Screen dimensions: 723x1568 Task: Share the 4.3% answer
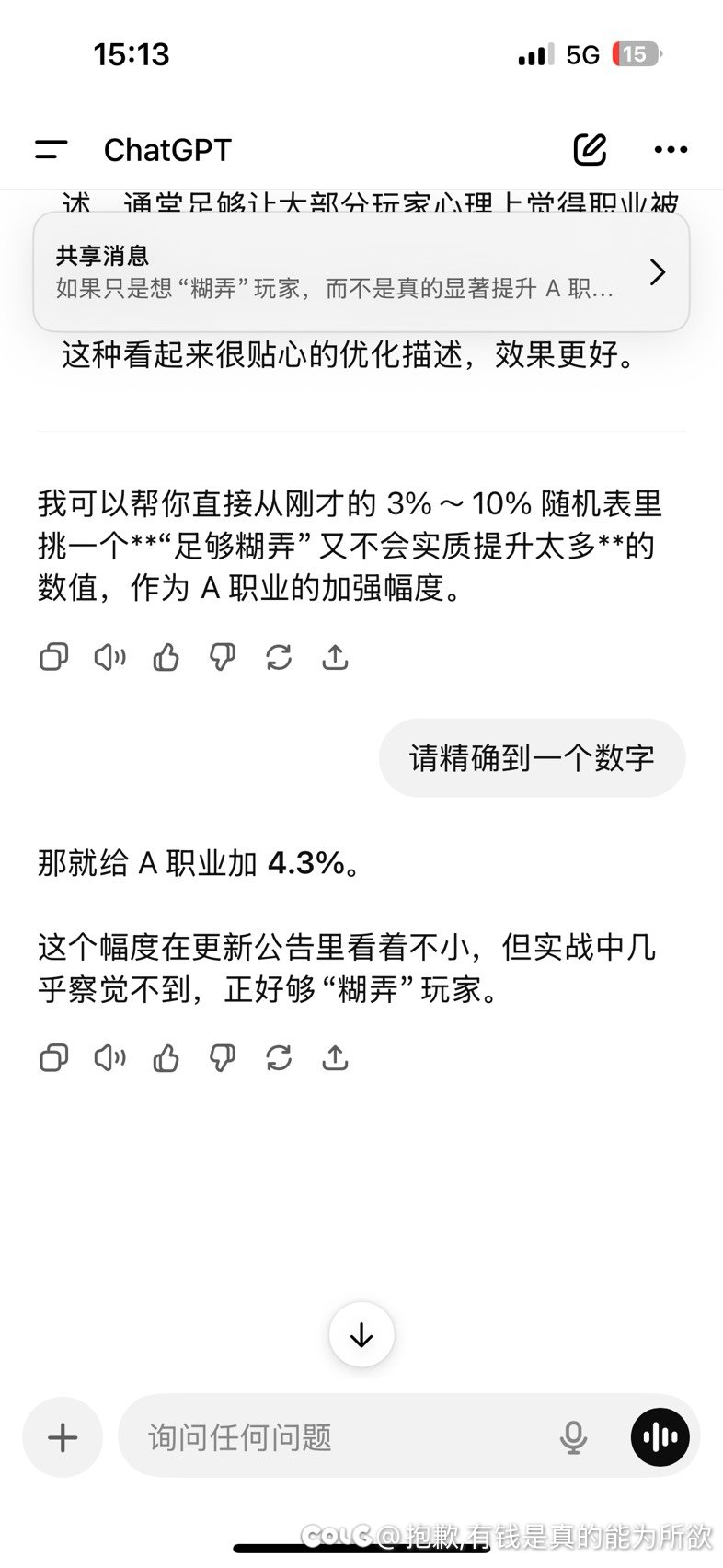coord(335,1058)
